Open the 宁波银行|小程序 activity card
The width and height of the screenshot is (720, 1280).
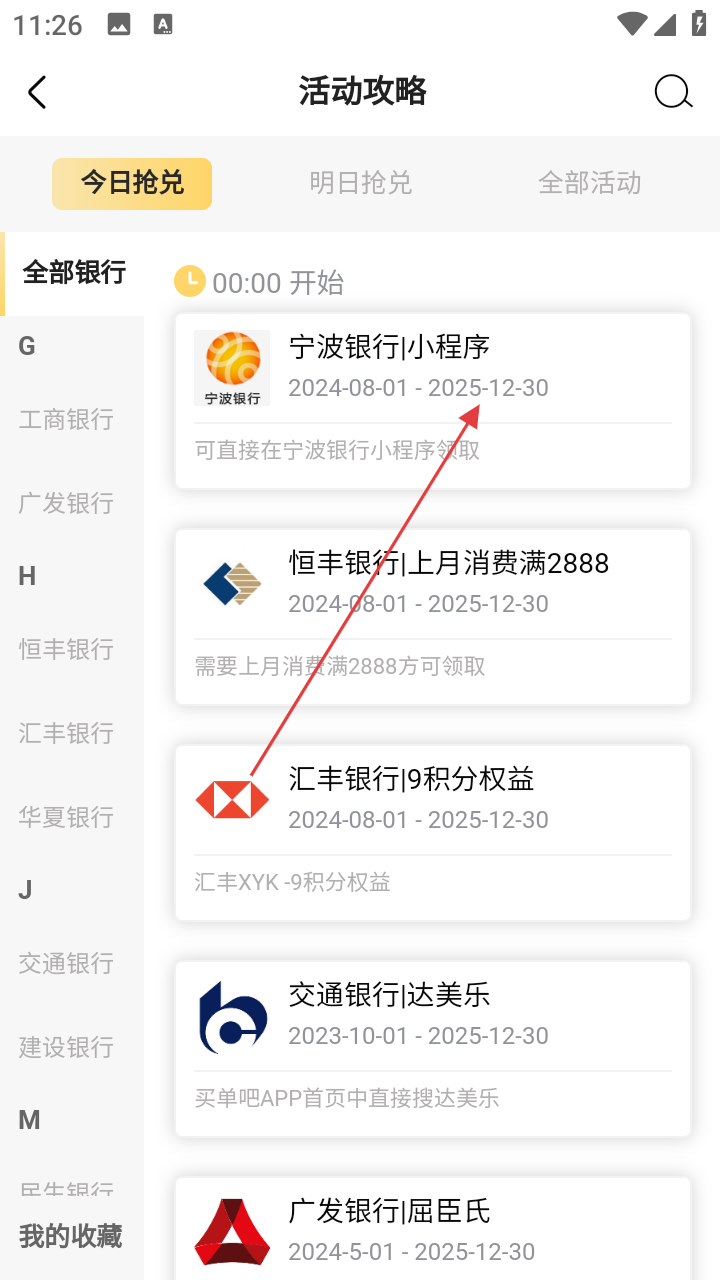[432, 401]
